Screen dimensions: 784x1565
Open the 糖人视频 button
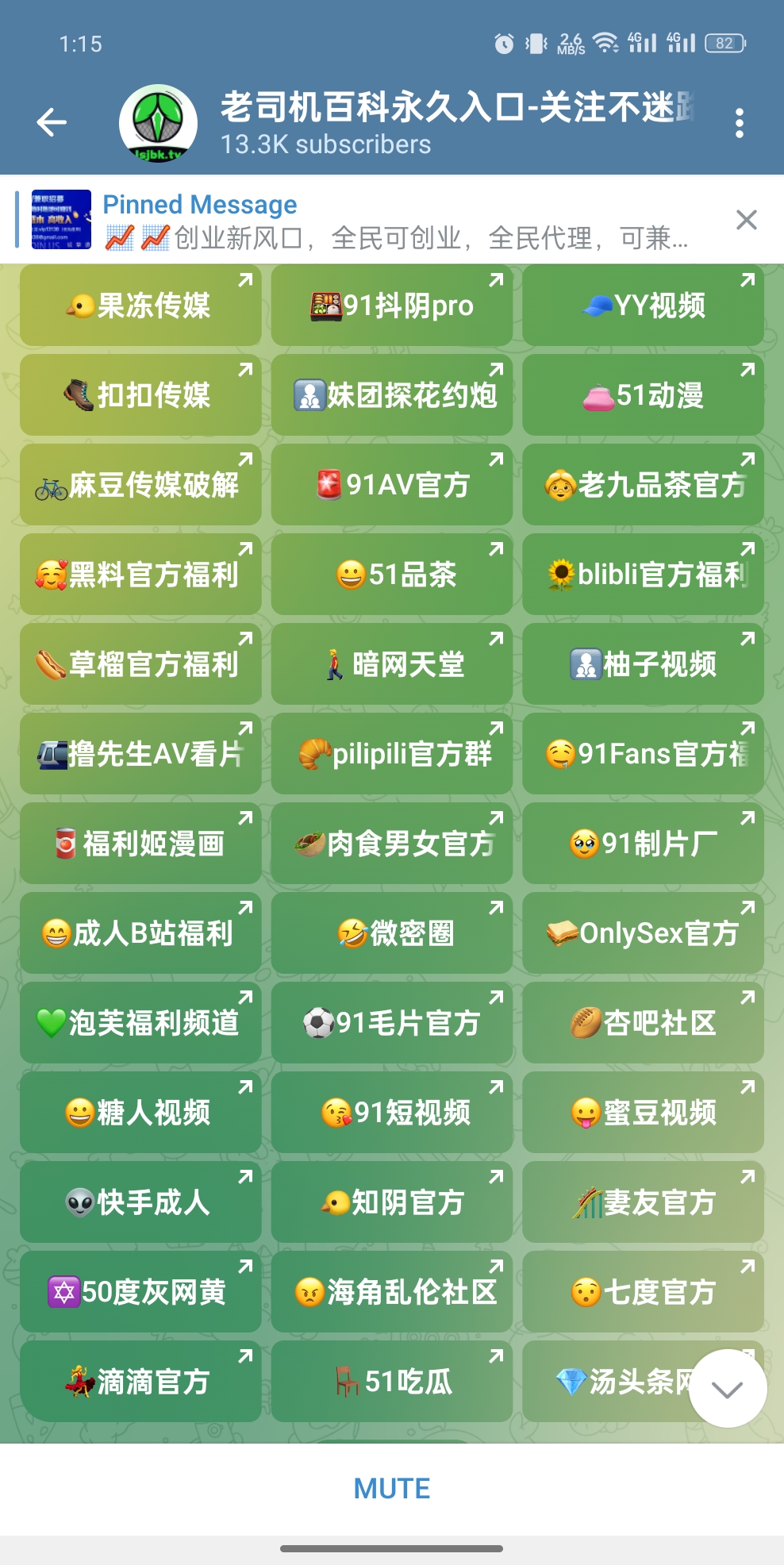coord(140,1113)
